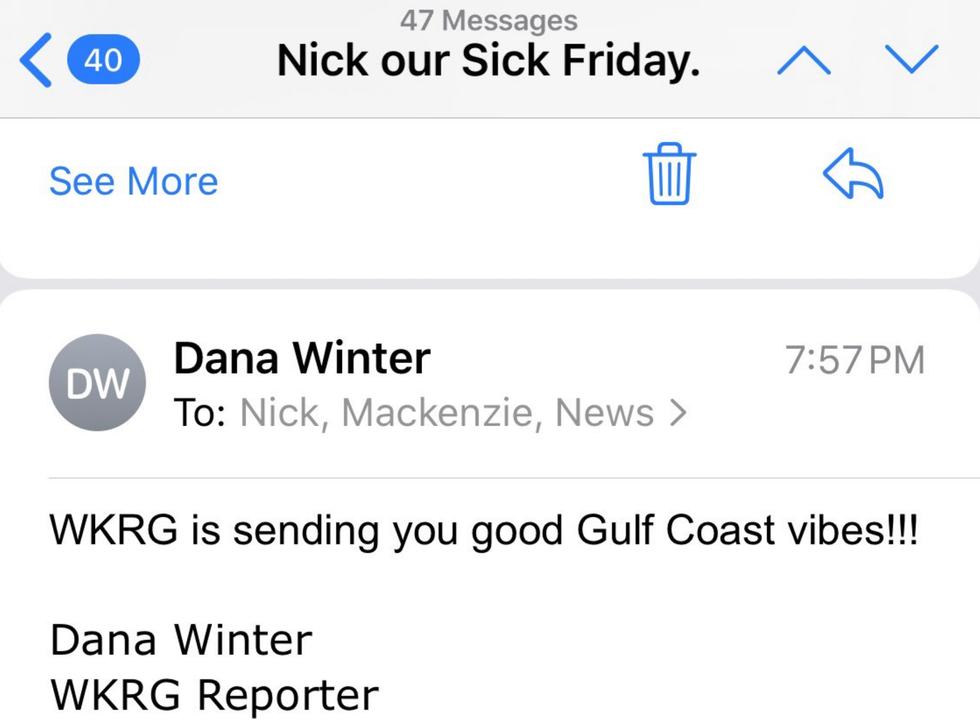Jump to the previous message
980x727 pixels.
pyautogui.click(x=804, y=61)
